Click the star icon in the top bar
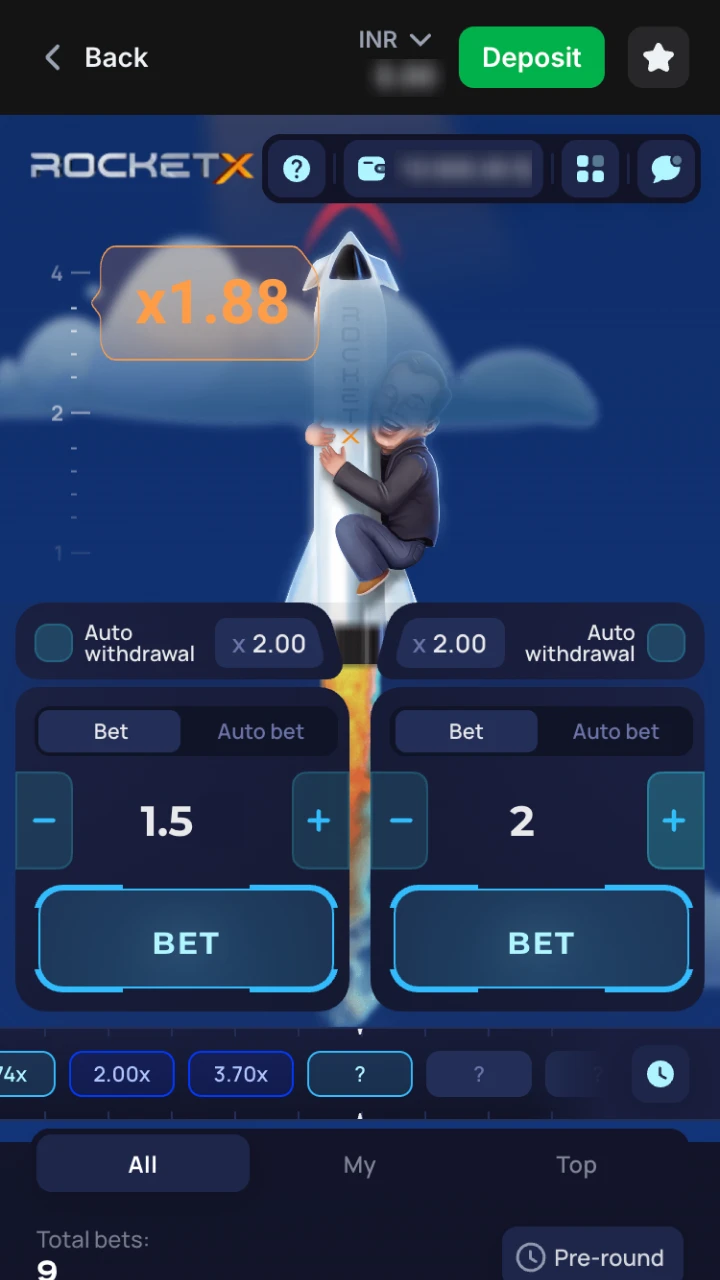This screenshot has width=720, height=1280. coord(658,57)
